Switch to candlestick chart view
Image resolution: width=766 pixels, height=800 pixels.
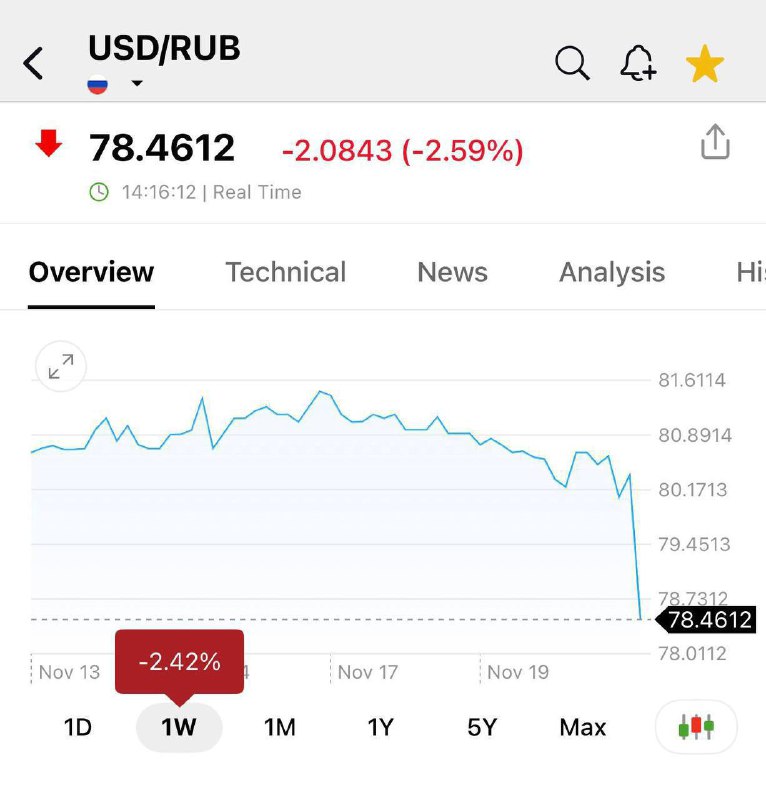[696, 727]
